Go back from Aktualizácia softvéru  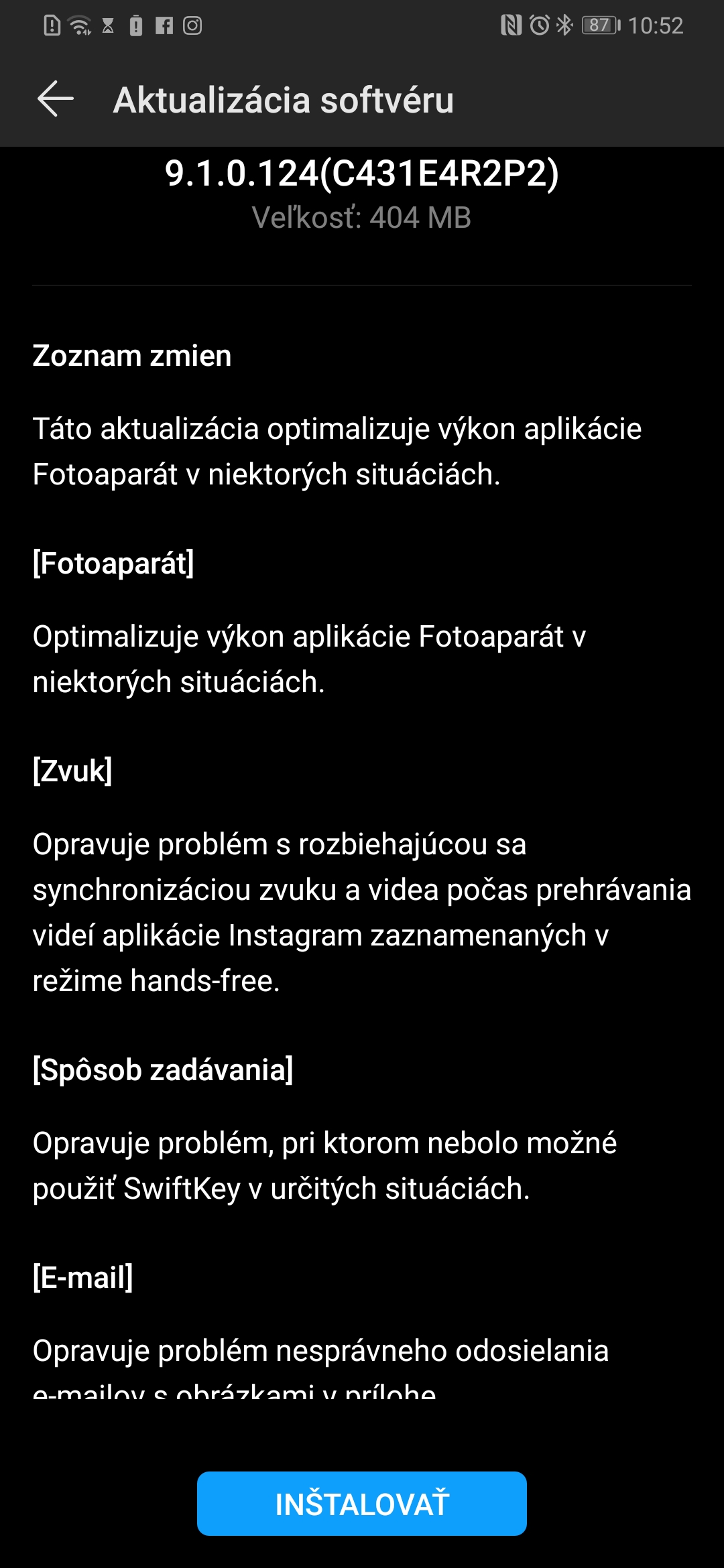(x=56, y=99)
